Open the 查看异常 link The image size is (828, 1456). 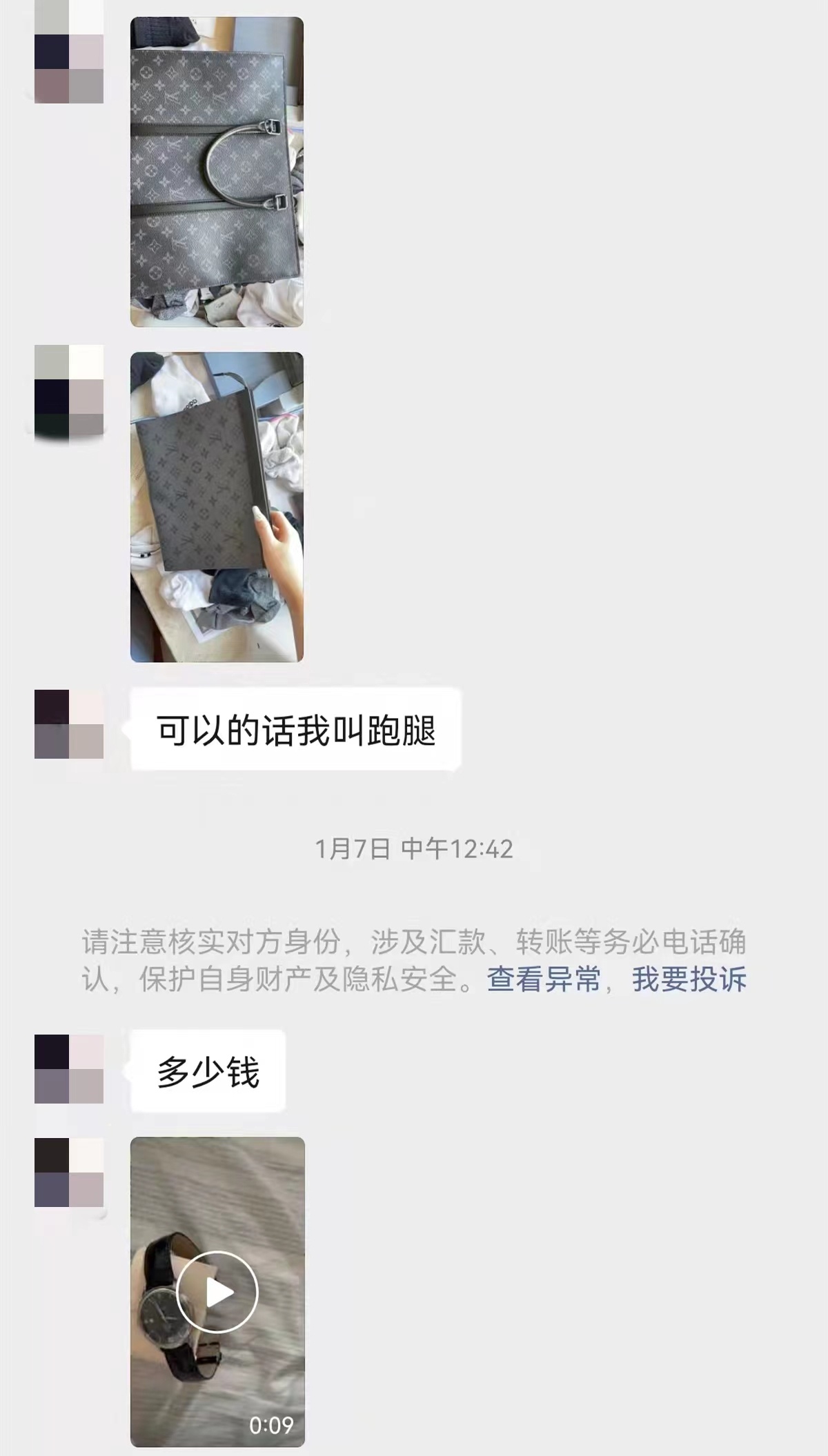pyautogui.click(x=544, y=979)
